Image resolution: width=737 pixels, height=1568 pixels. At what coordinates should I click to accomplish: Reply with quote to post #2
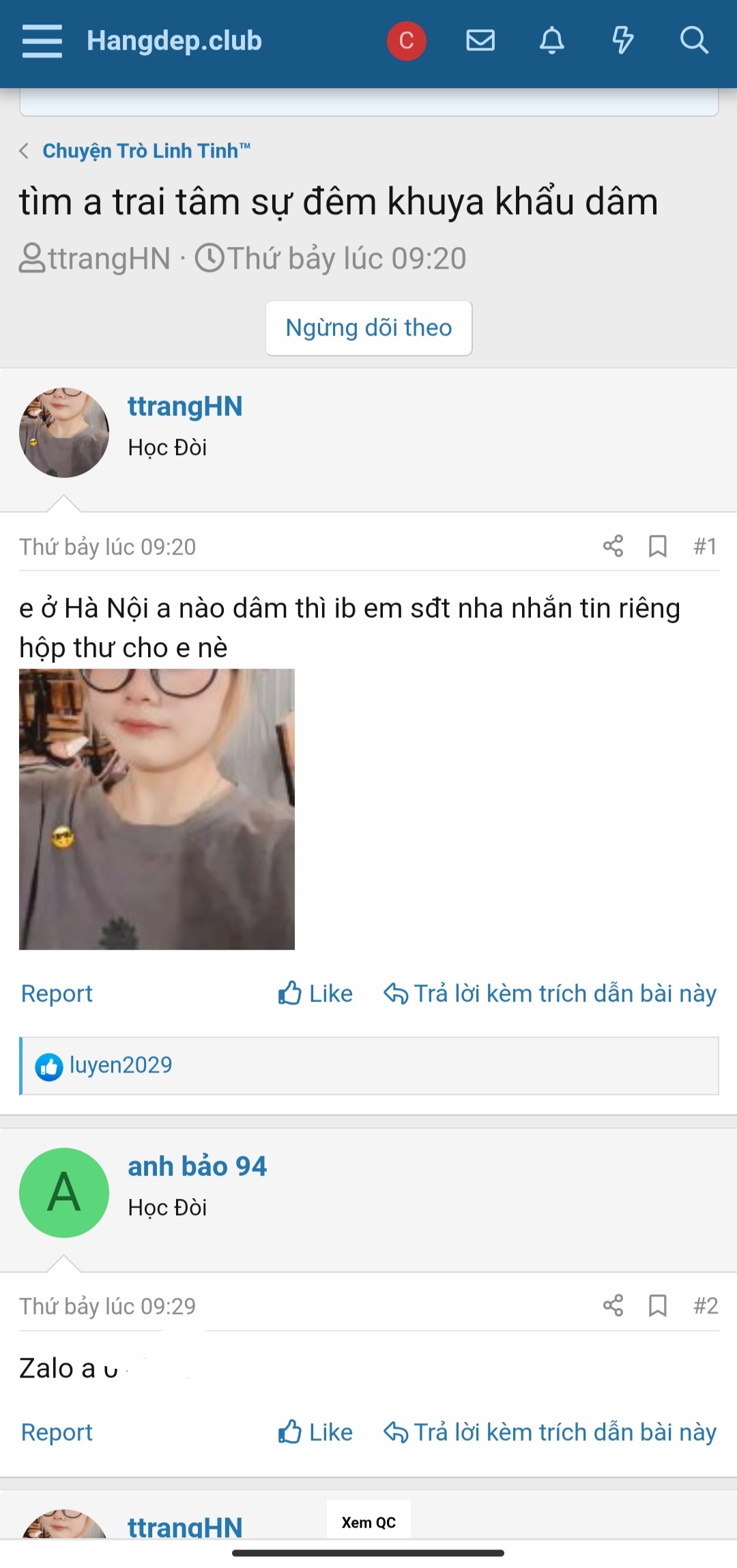click(x=550, y=1432)
